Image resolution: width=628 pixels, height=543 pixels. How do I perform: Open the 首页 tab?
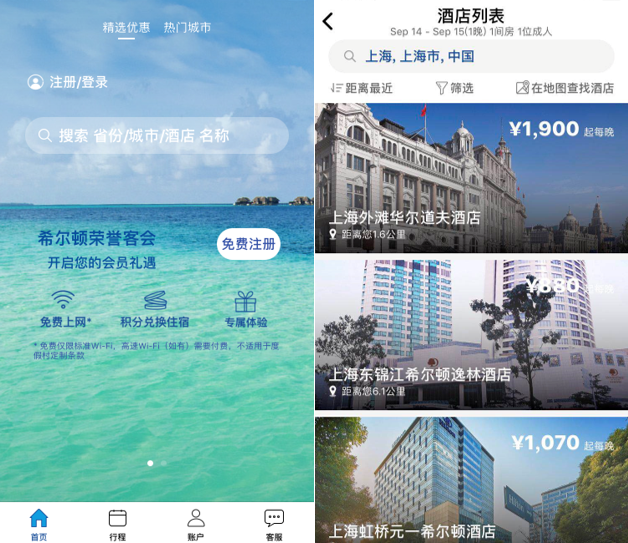(x=39, y=524)
